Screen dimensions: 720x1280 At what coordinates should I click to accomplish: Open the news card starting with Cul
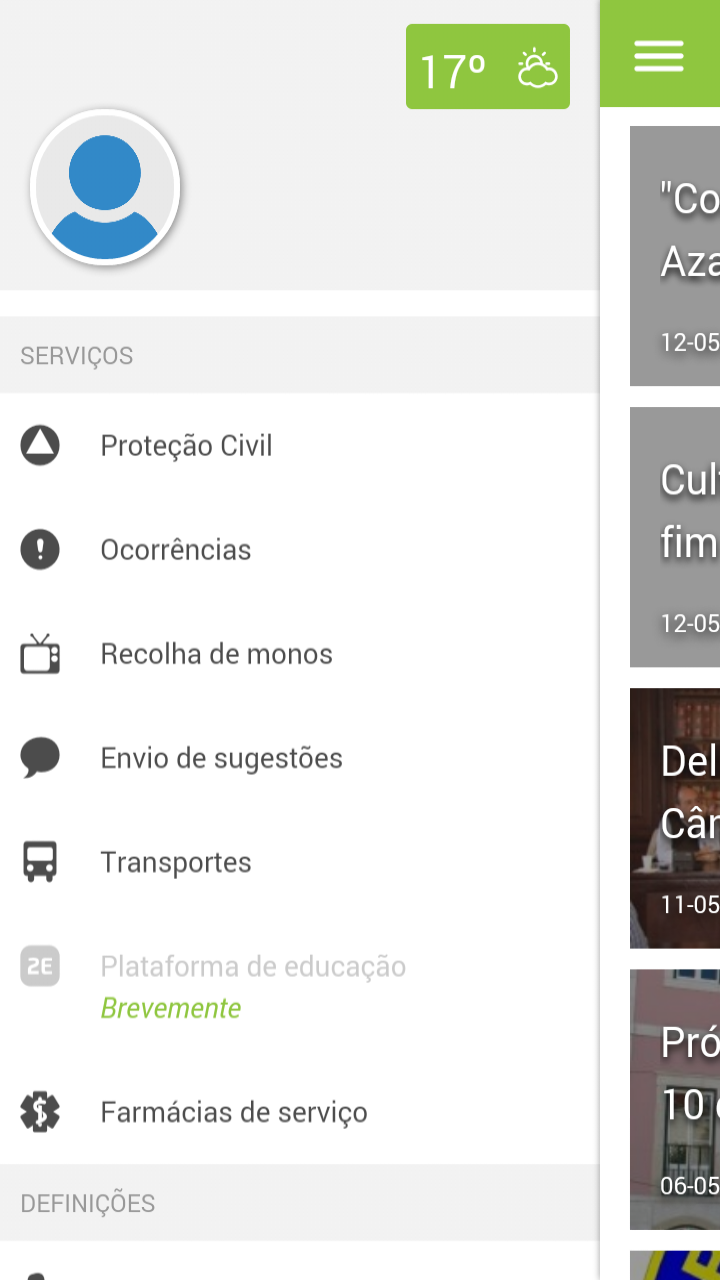point(675,537)
